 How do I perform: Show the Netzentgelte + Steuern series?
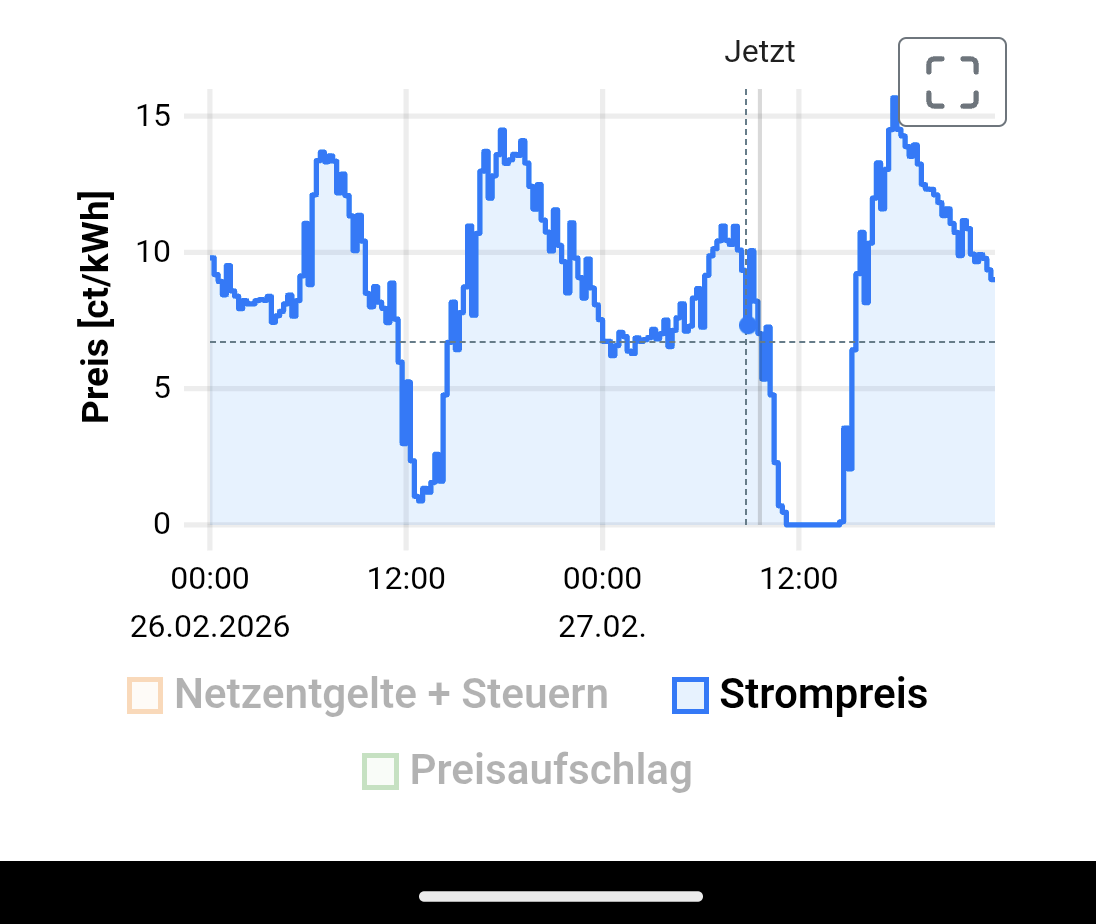[x=368, y=694]
